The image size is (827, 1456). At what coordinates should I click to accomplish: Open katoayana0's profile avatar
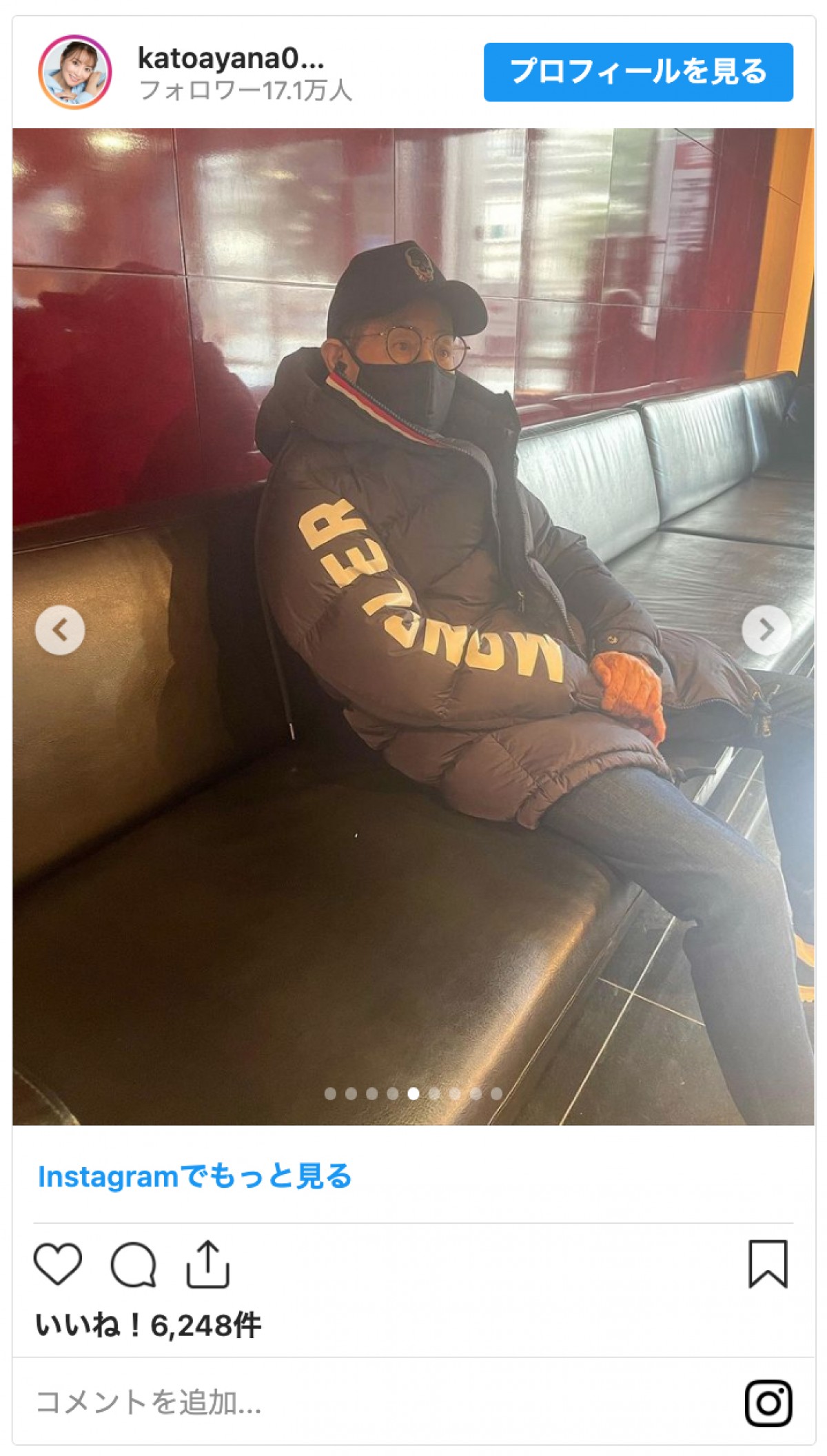[75, 72]
